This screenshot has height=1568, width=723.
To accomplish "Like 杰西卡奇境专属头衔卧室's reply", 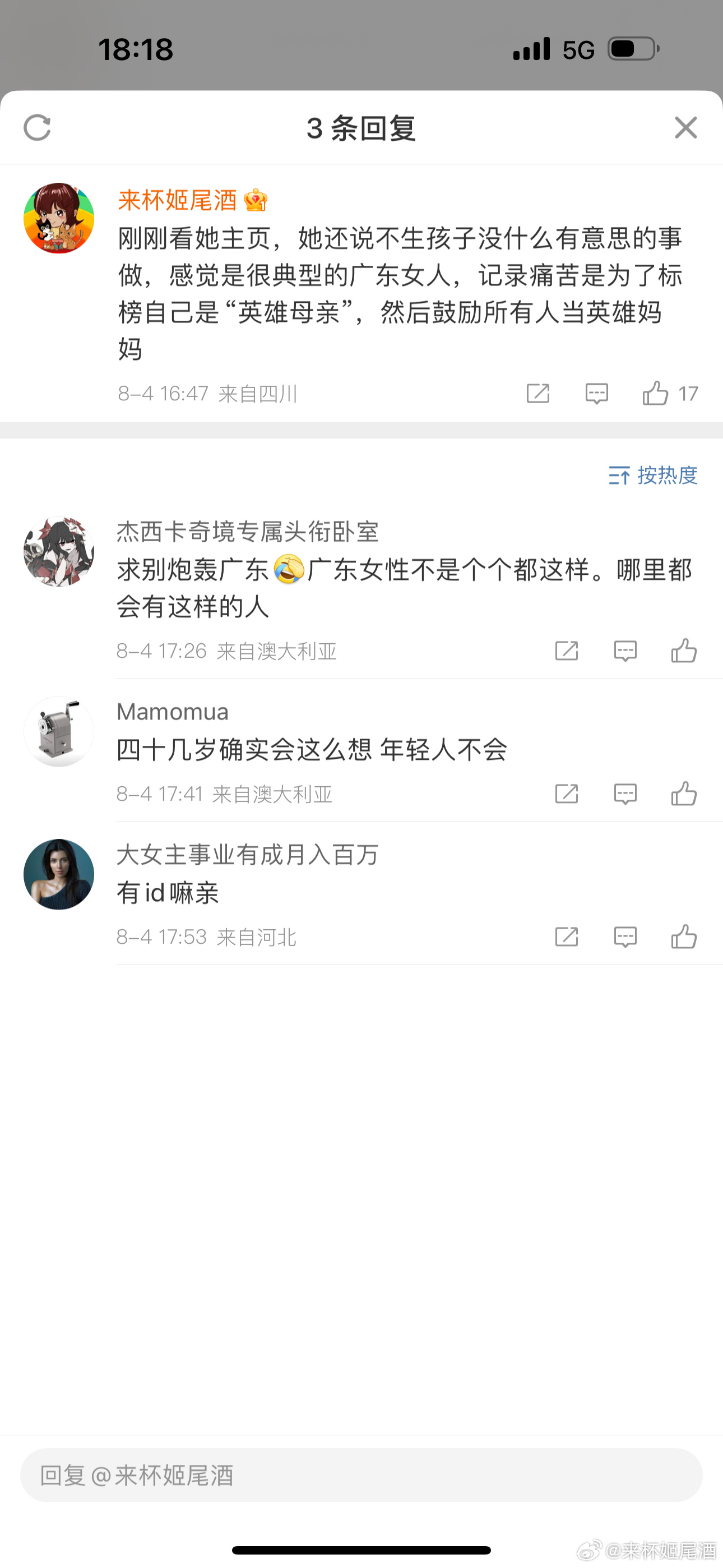I will click(683, 651).
